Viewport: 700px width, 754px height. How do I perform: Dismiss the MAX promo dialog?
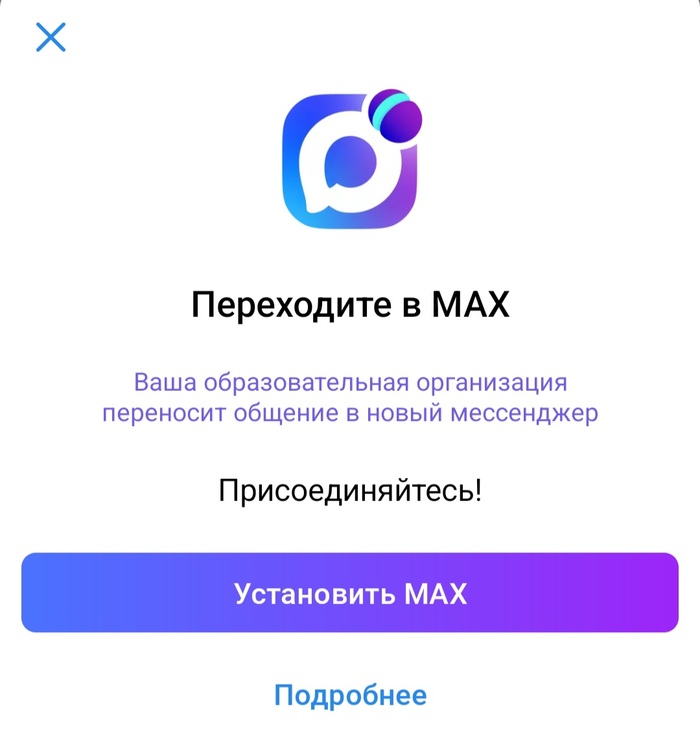[50, 38]
